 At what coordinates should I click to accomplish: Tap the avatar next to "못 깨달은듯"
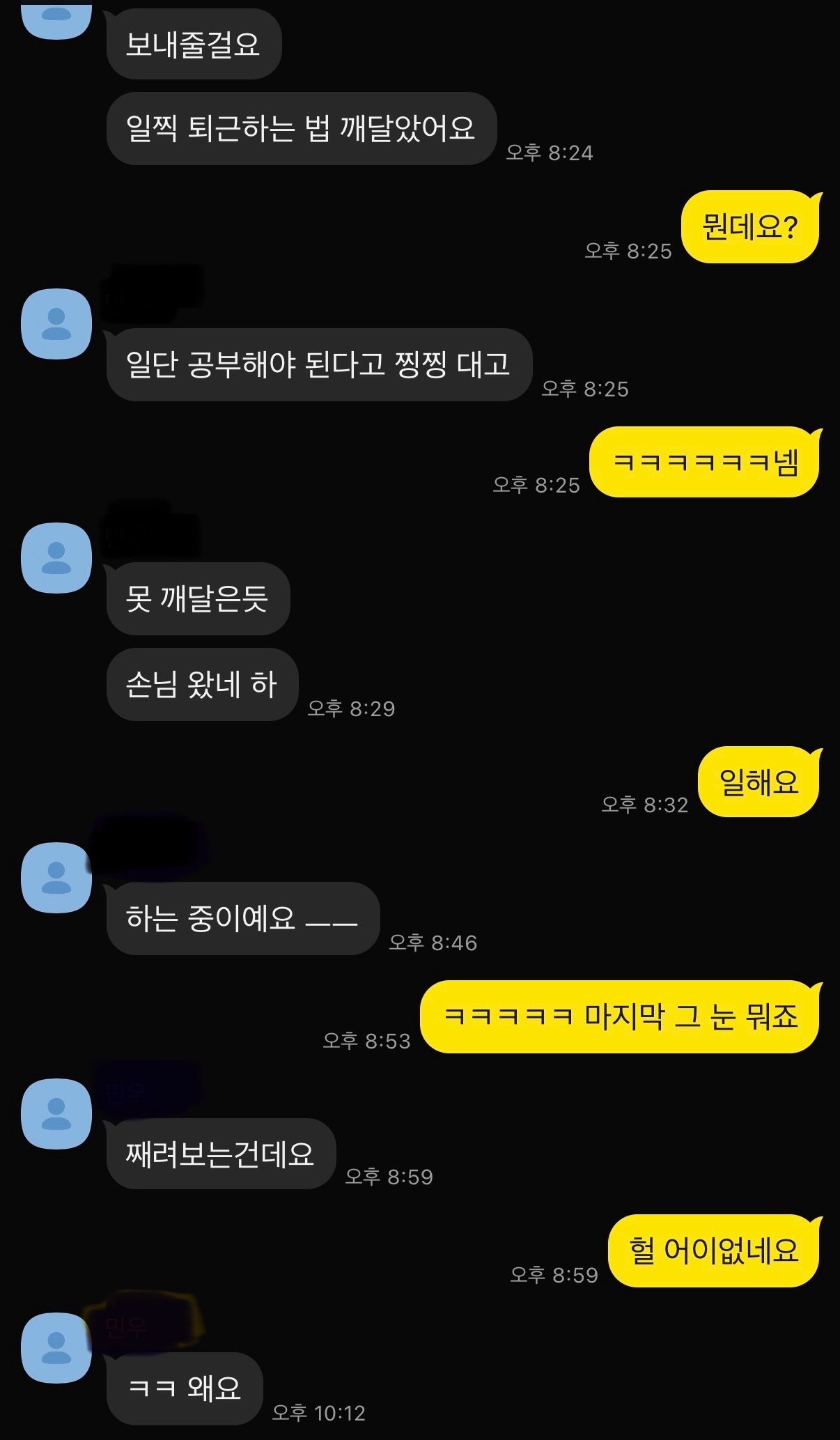point(56,558)
